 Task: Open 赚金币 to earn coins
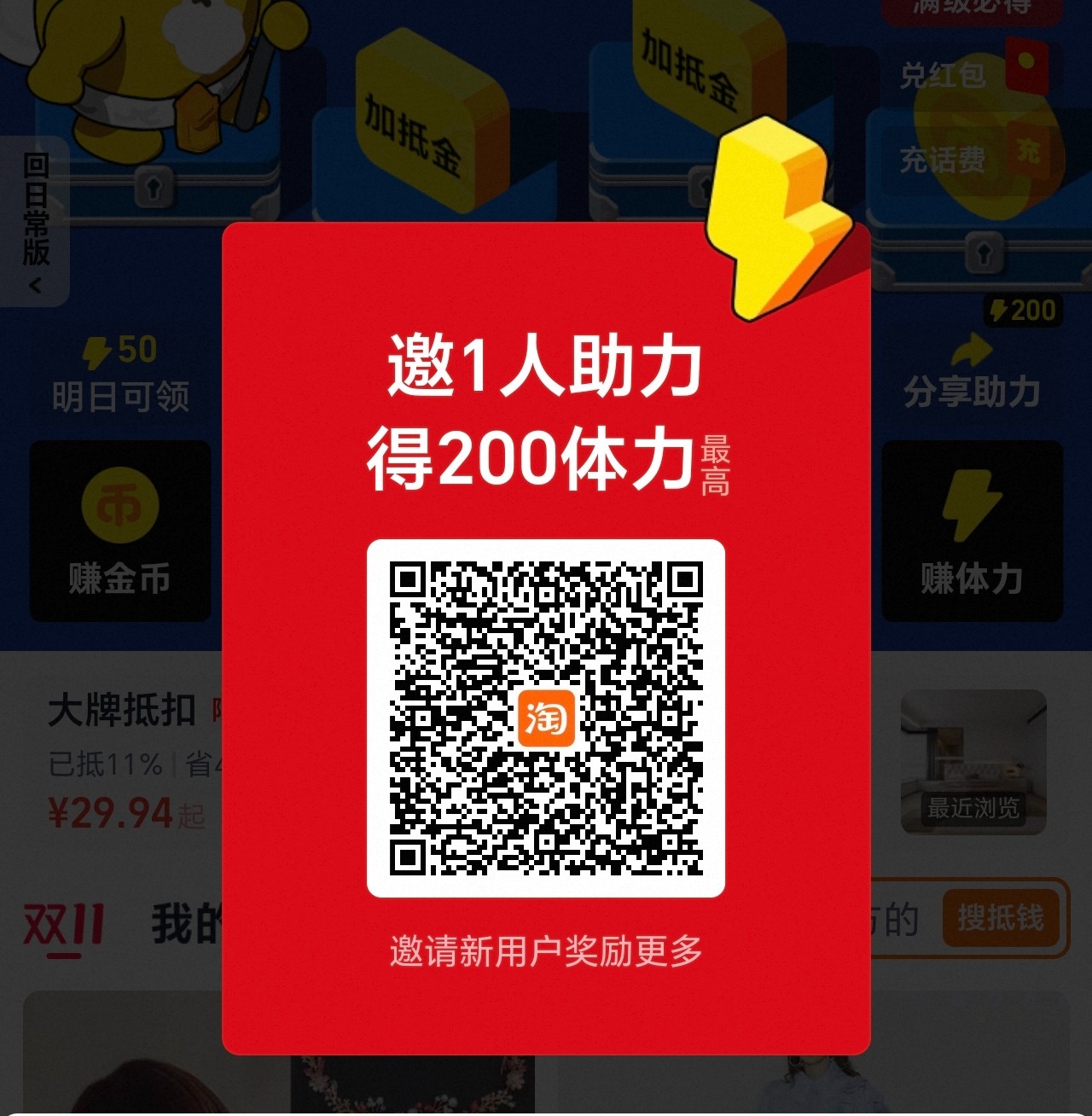coord(119,531)
